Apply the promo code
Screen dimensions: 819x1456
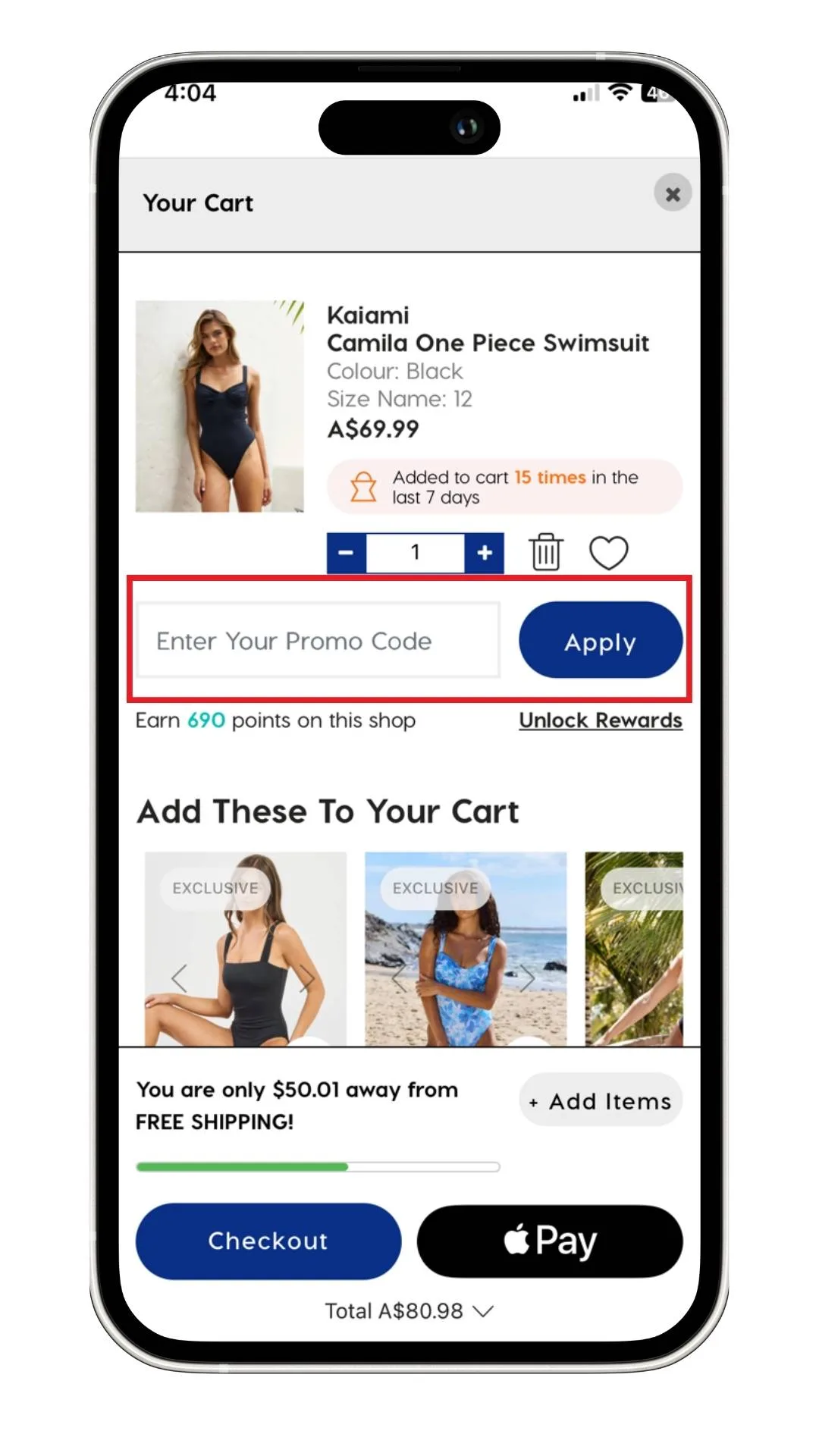600,641
